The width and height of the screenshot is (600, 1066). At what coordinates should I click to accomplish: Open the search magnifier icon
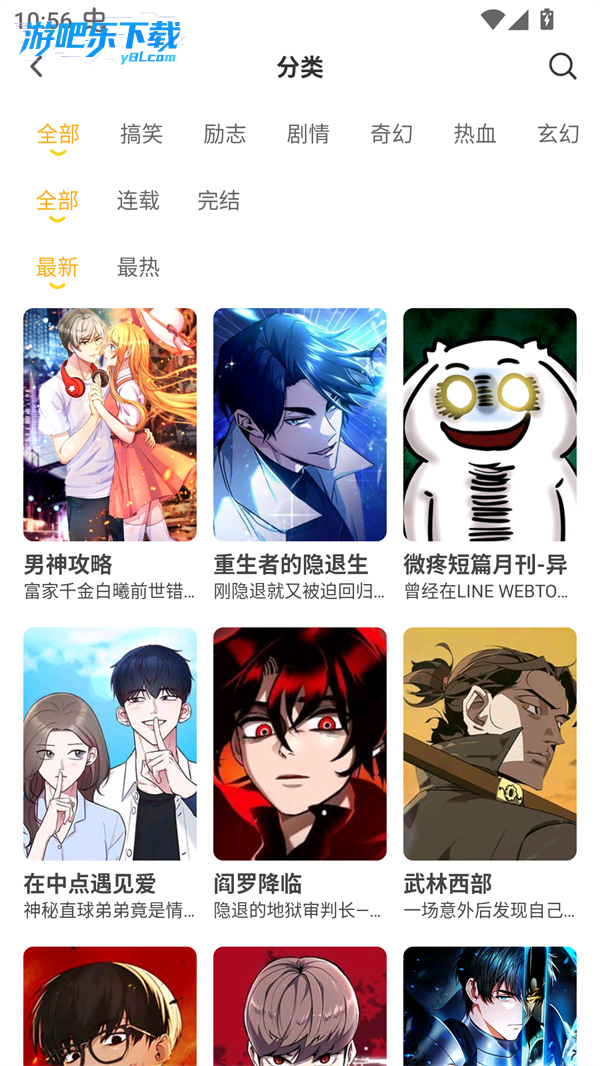click(x=562, y=66)
